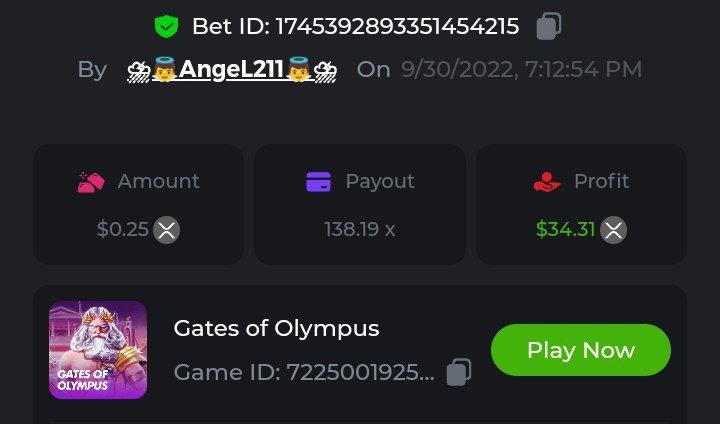This screenshot has height=424, width=720.
Task: Copy the Game ID
Action: (459, 372)
